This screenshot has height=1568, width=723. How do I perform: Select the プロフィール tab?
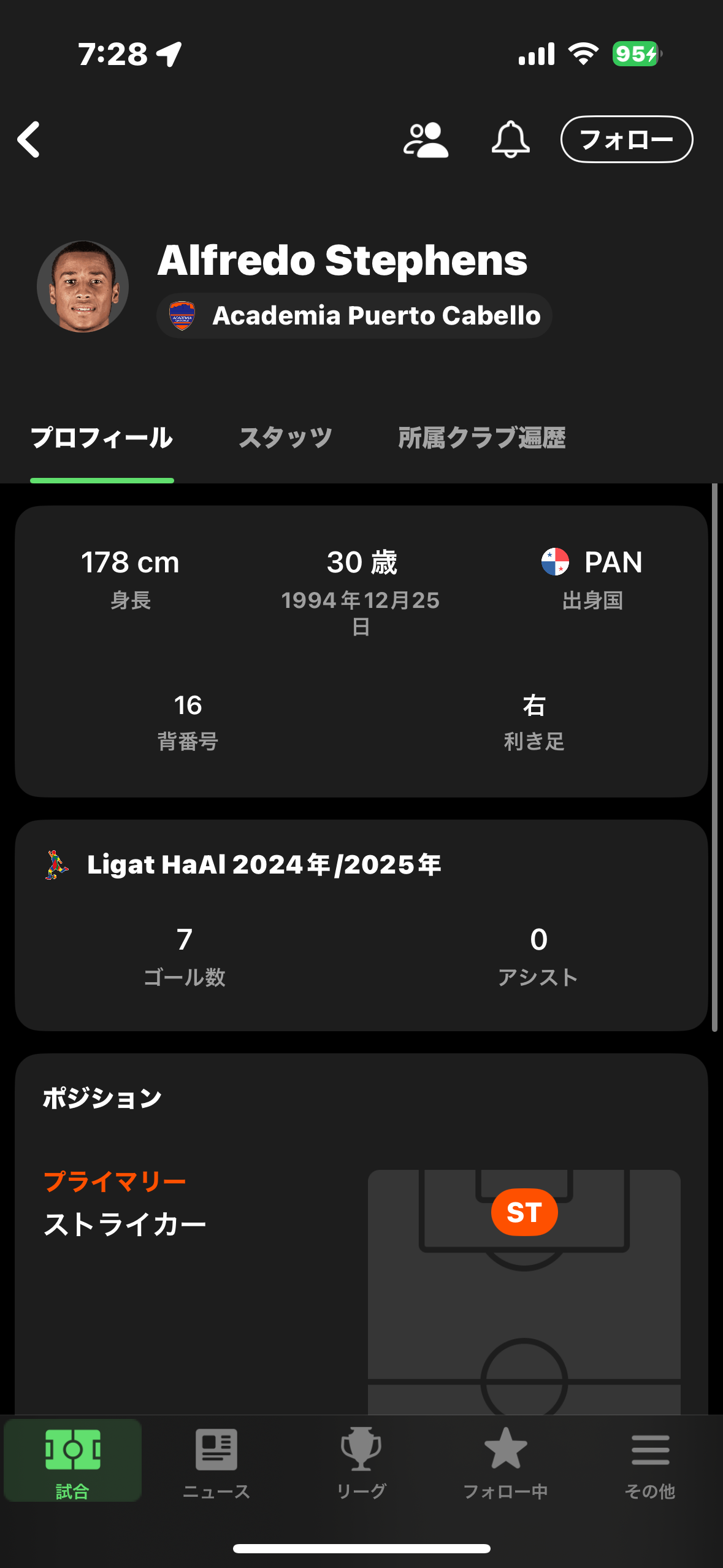(102, 438)
